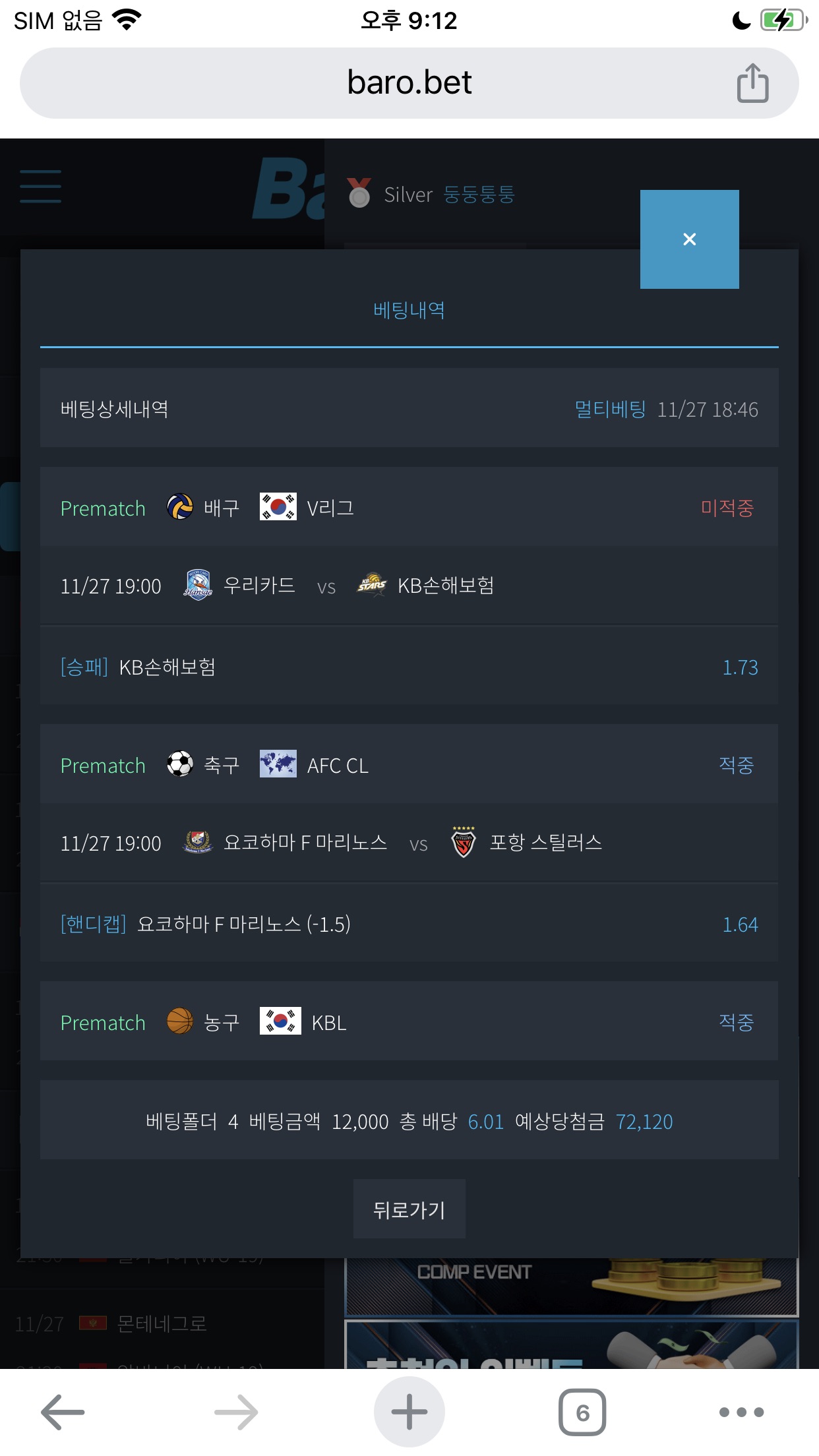This screenshot has height=1456, width=819.
Task: Go back with the browser's back arrow
Action: (x=63, y=1412)
